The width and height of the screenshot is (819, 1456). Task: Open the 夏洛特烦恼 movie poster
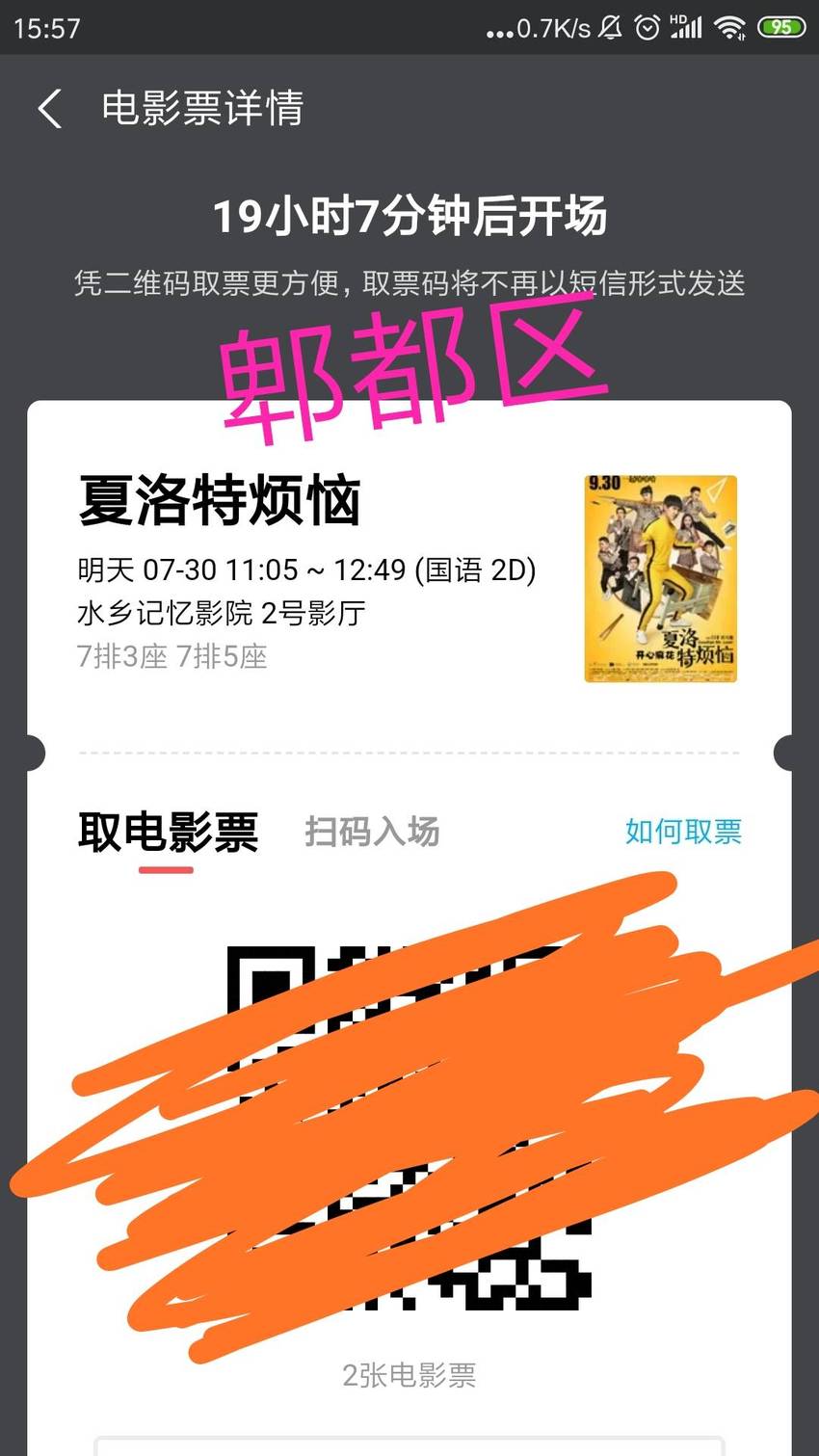pyautogui.click(x=661, y=578)
